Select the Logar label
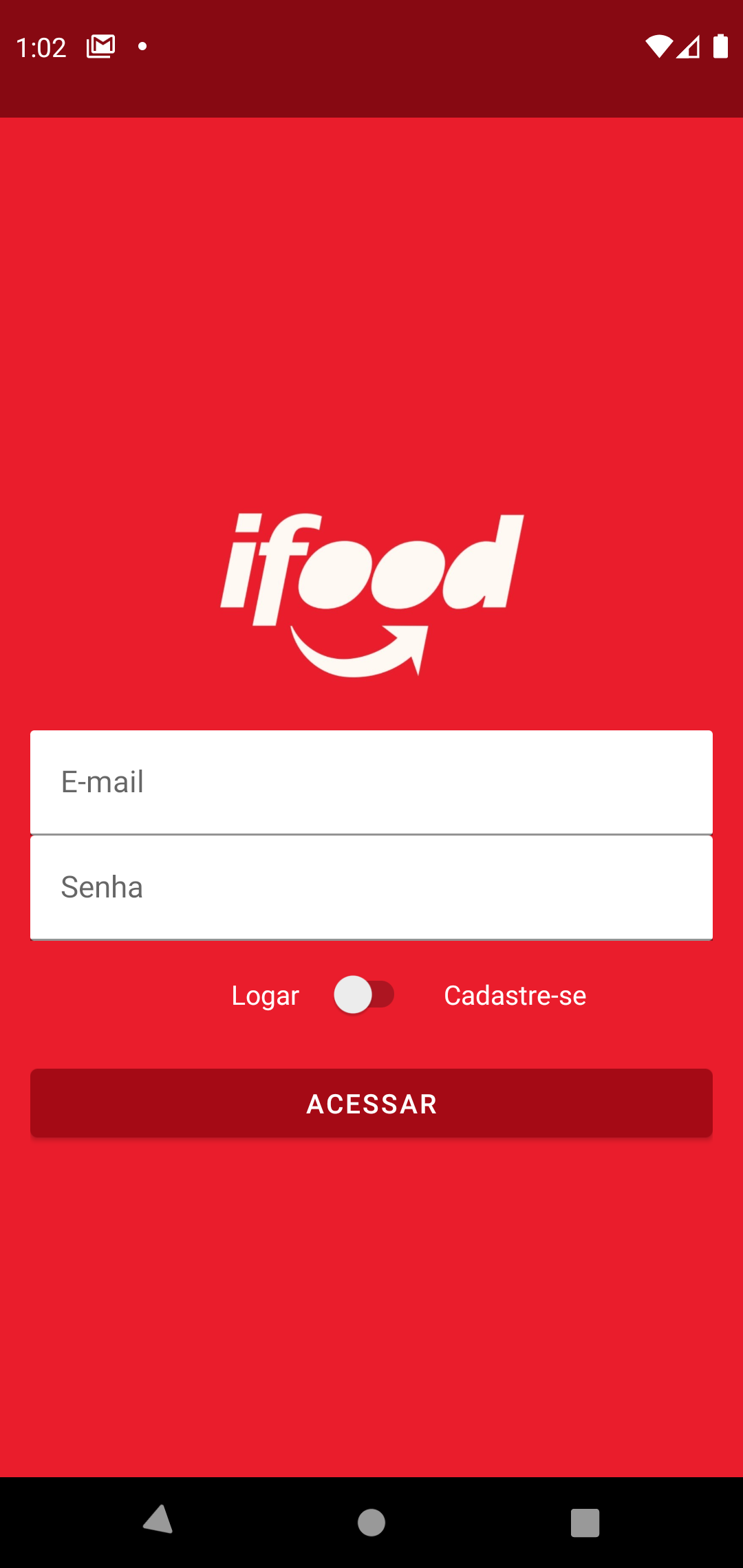Screen dimensions: 743x1568 pyautogui.click(x=265, y=995)
